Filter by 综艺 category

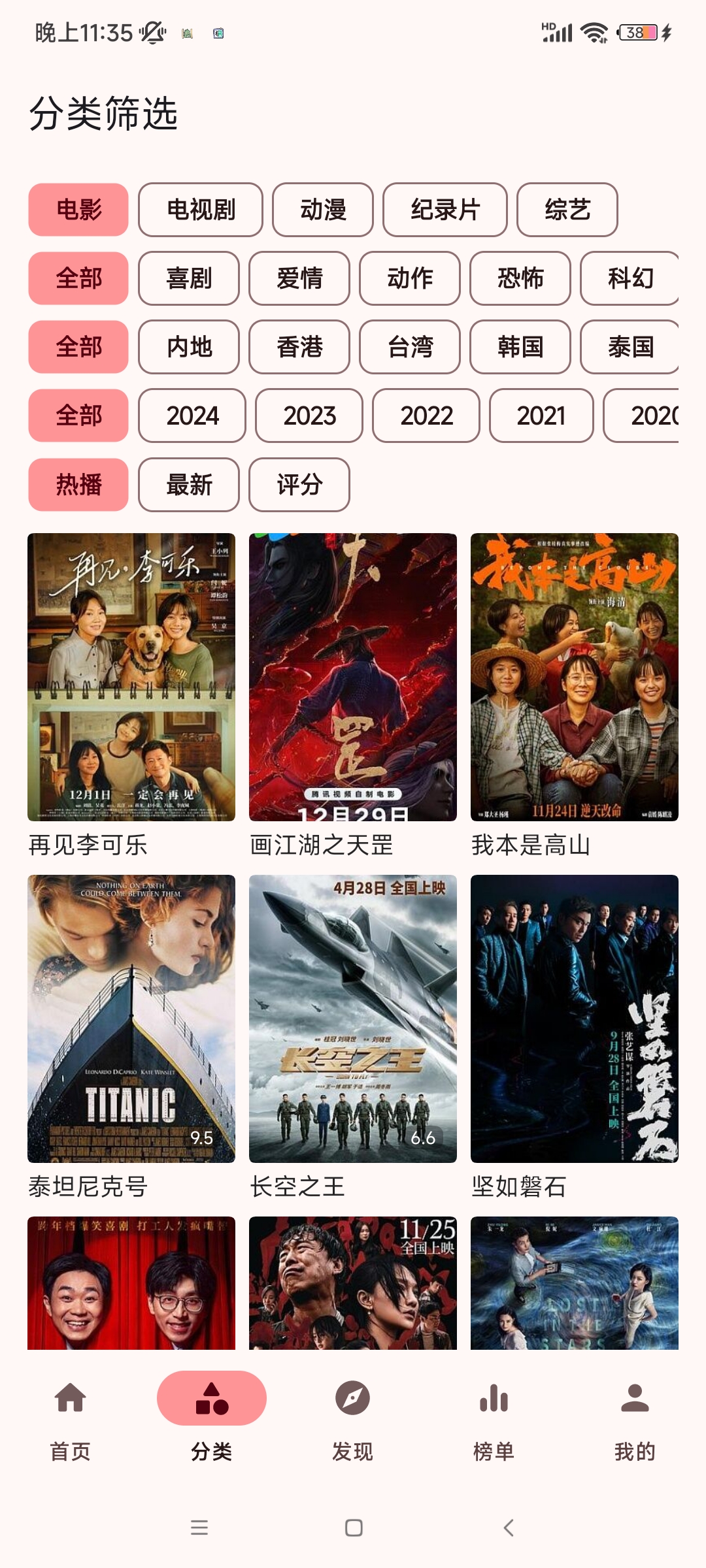567,210
